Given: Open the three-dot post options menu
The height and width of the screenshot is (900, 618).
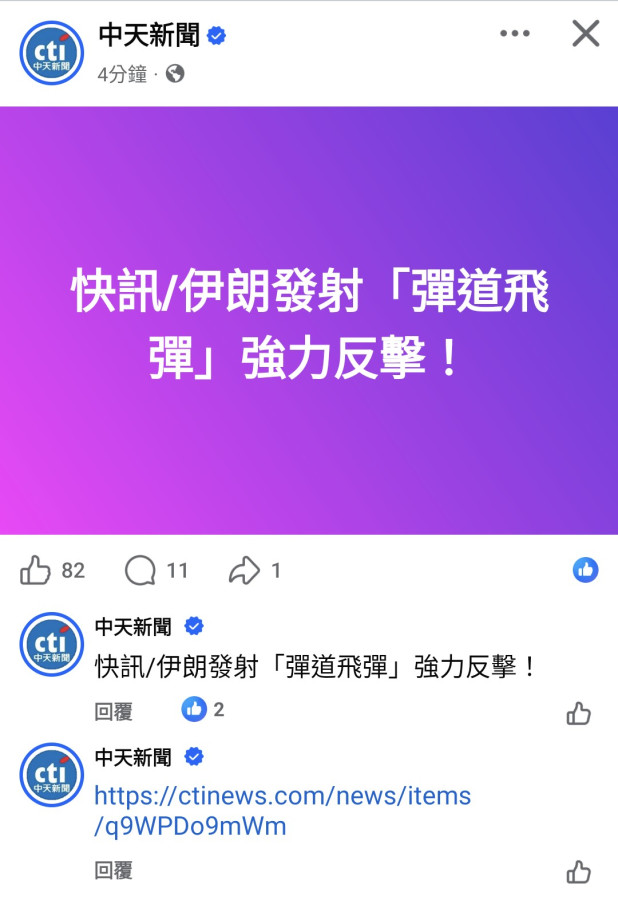Looking at the screenshot, I should coord(514,34).
